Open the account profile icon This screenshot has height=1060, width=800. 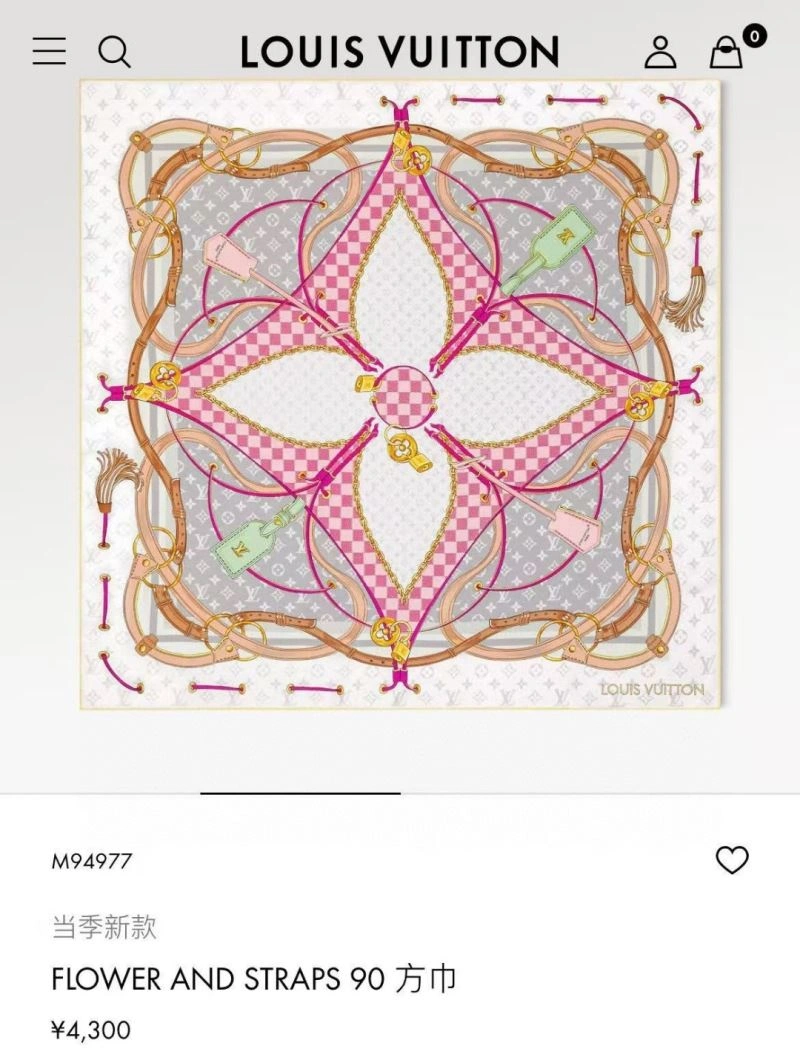(660, 51)
